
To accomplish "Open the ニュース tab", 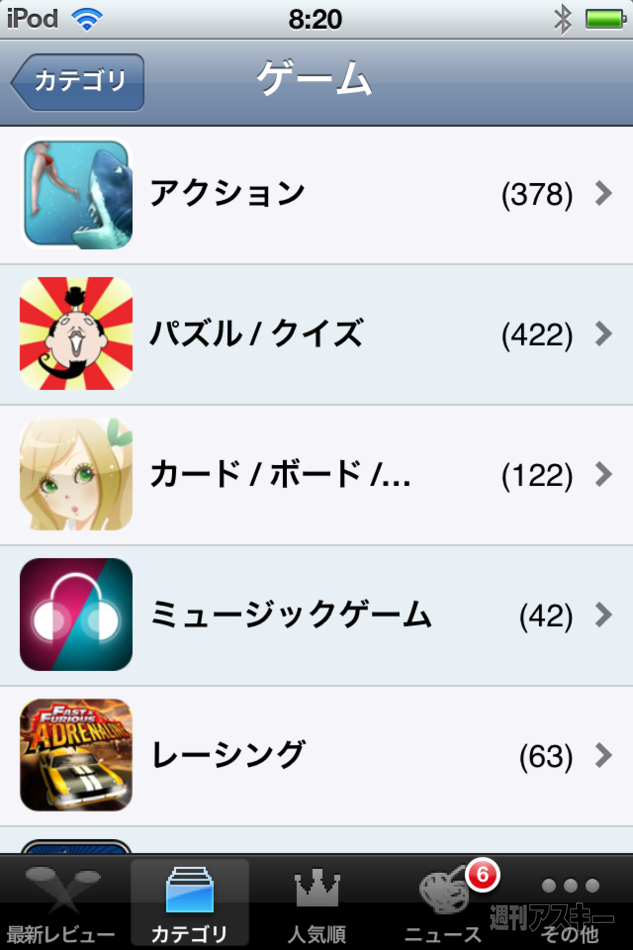I will point(443,903).
